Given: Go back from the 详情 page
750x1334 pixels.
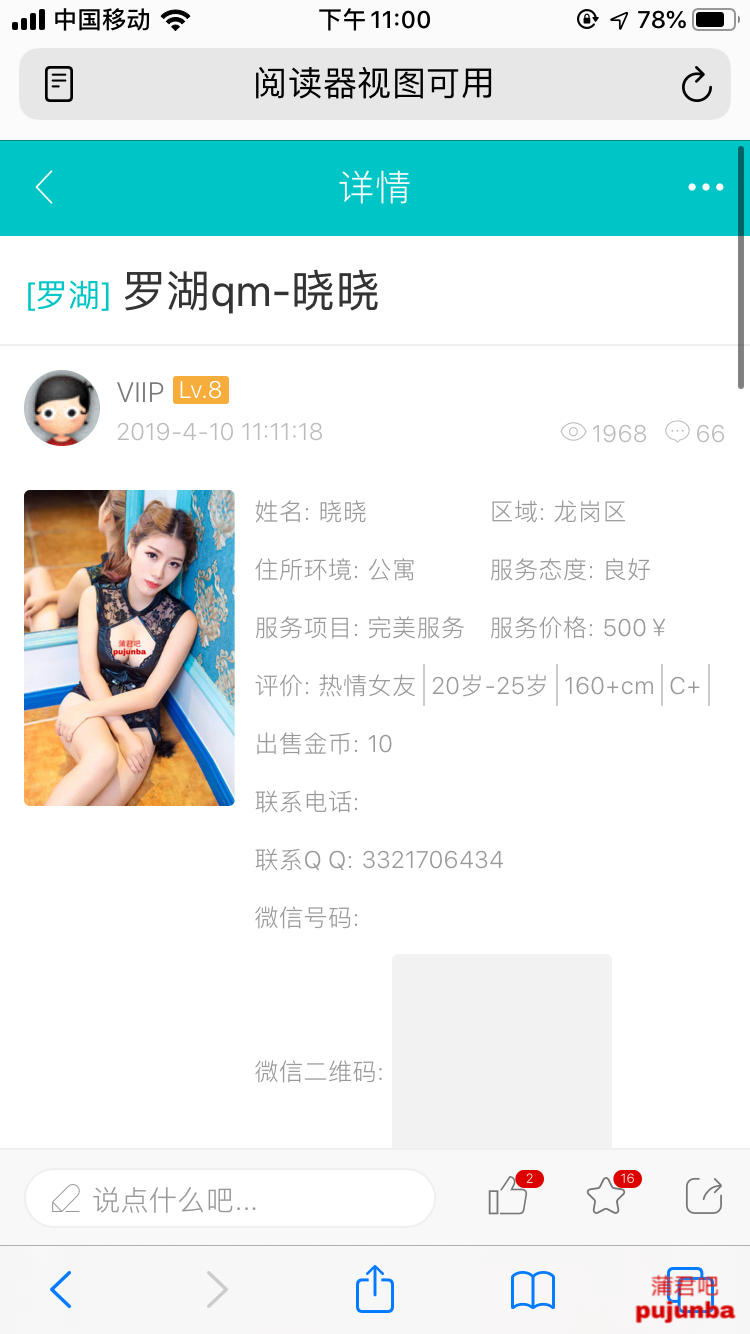Looking at the screenshot, I should pyautogui.click(x=44, y=187).
